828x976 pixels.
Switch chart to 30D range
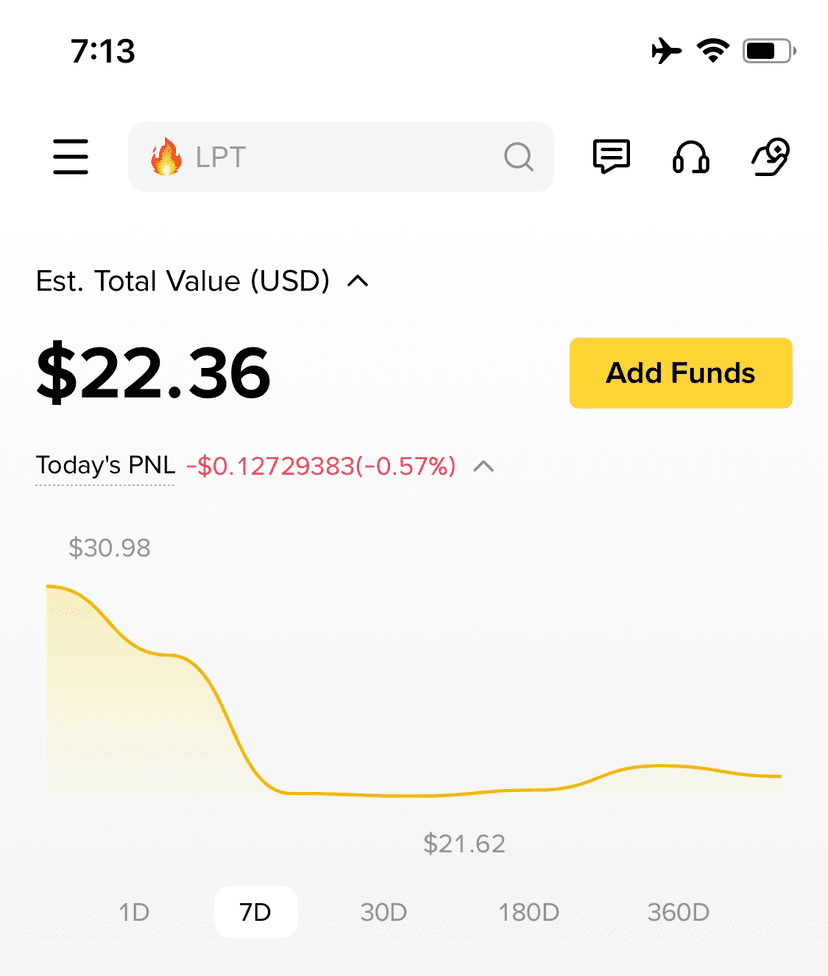pos(384,912)
